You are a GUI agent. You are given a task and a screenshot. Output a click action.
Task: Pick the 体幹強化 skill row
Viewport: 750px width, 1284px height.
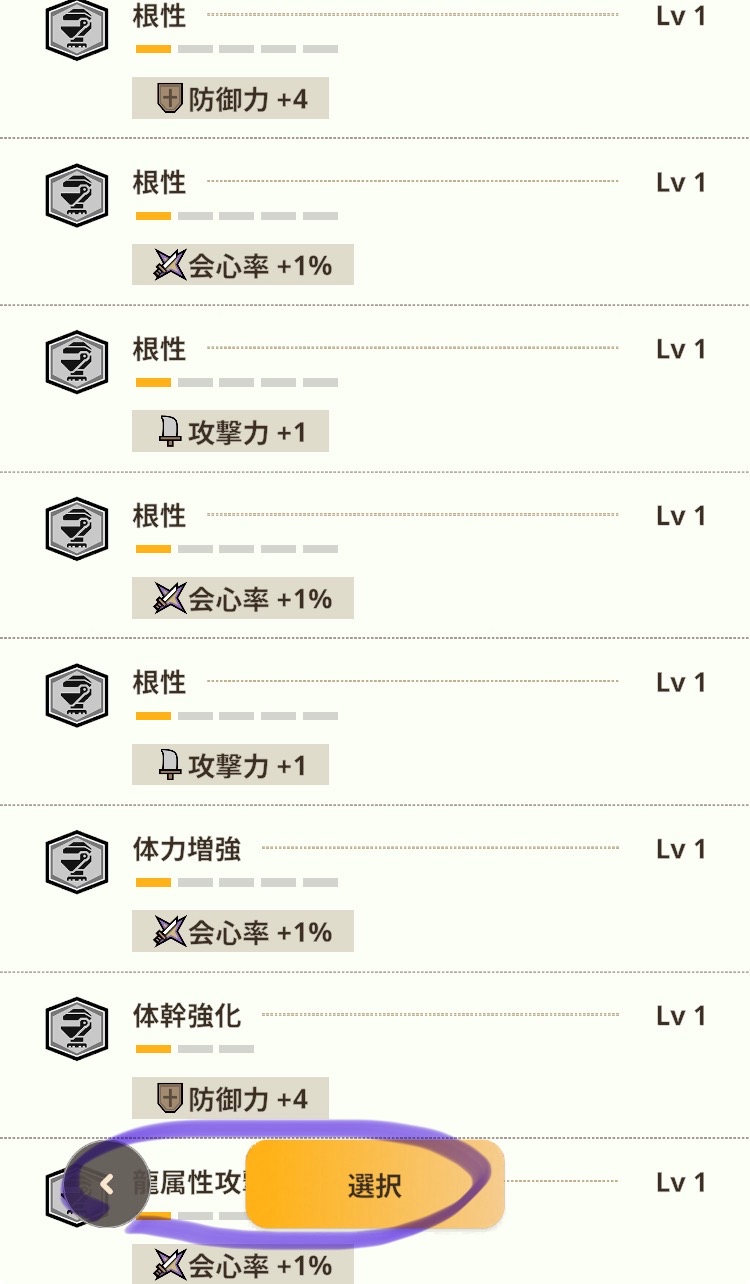click(x=375, y=1055)
